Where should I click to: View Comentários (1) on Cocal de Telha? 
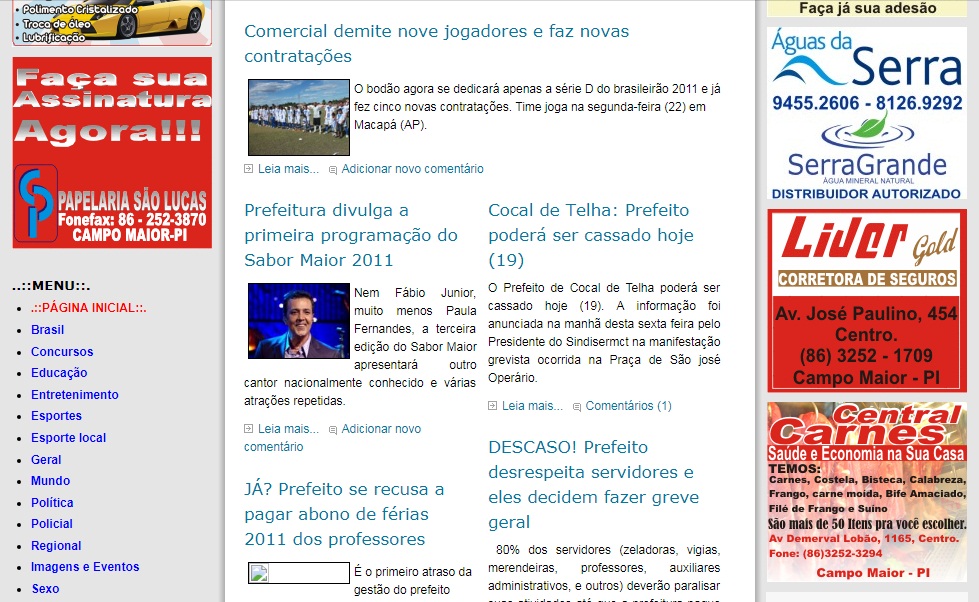pos(628,406)
